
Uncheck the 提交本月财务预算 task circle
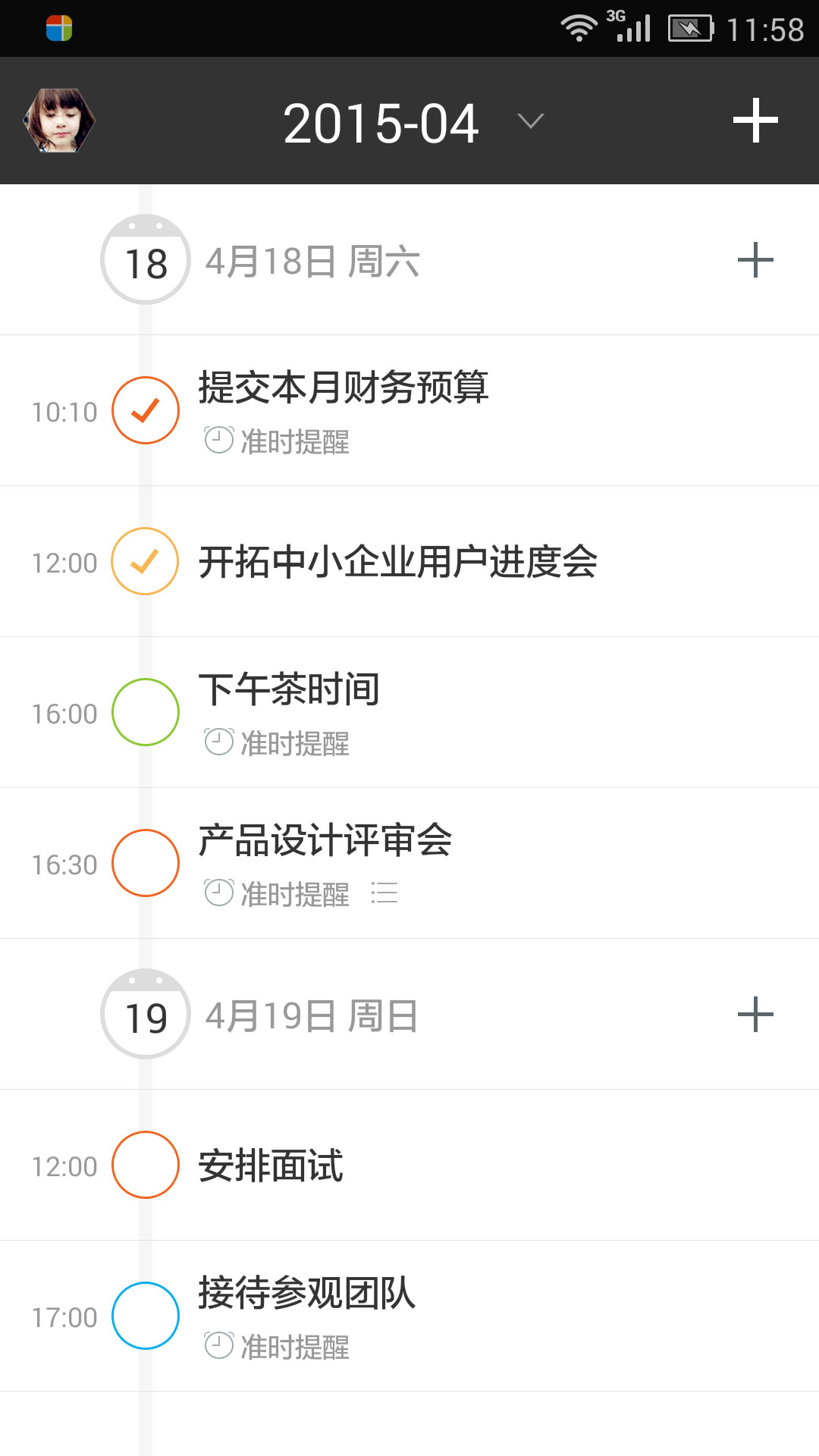pyautogui.click(x=146, y=410)
